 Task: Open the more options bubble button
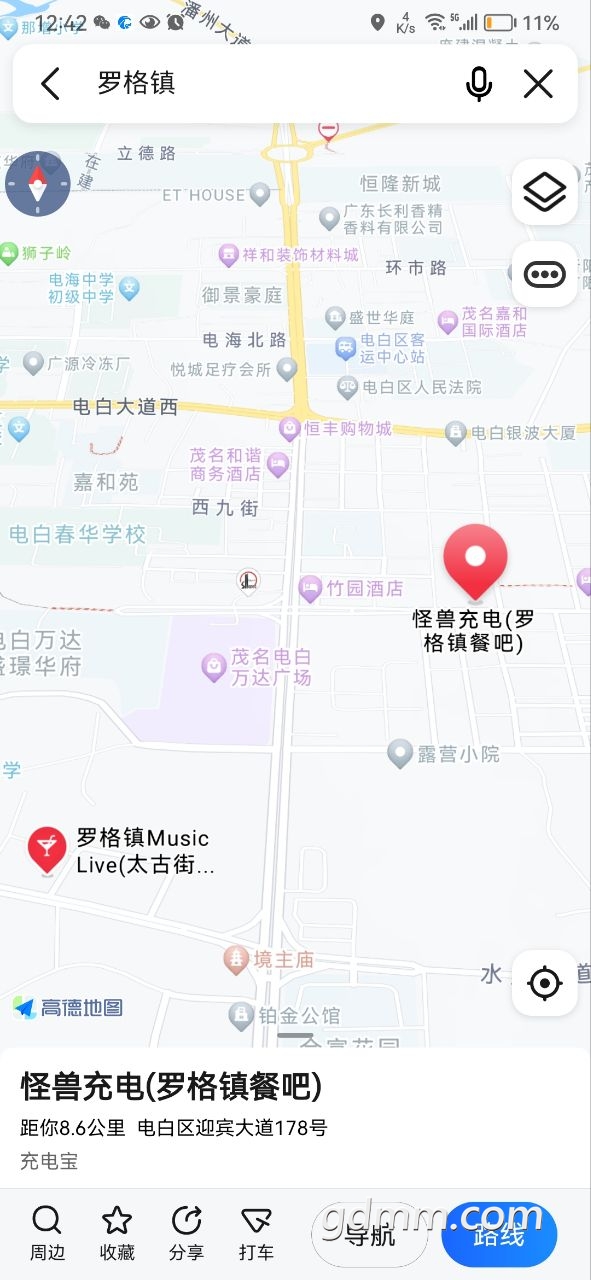pyautogui.click(x=545, y=273)
